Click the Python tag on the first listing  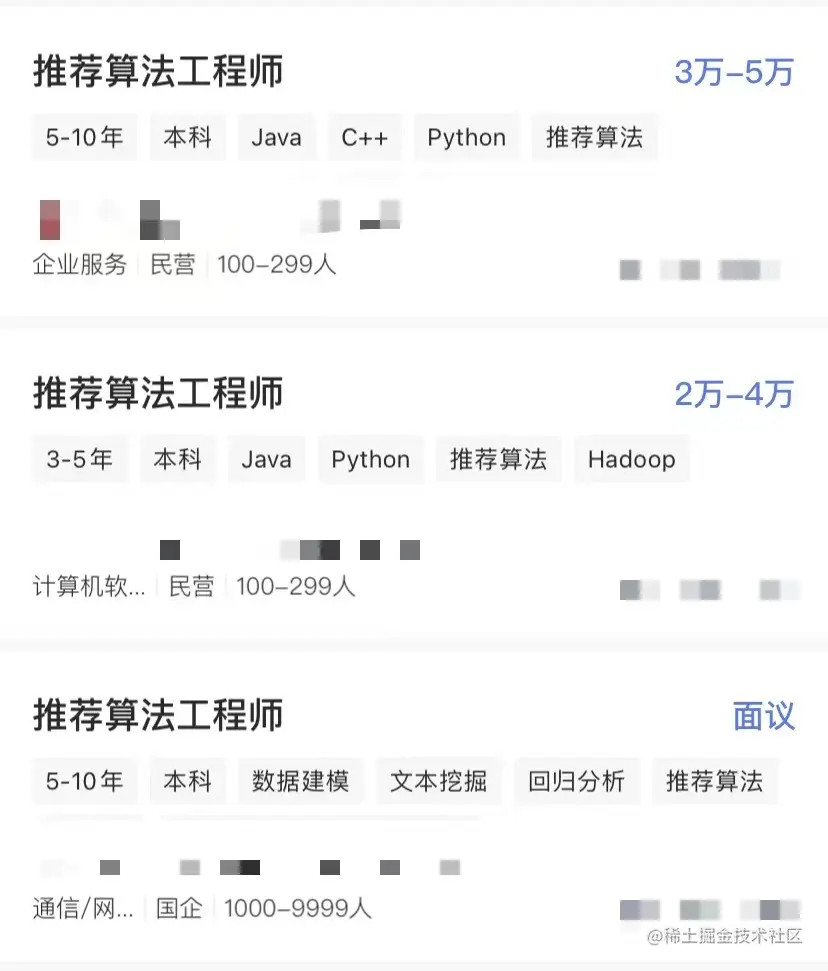click(466, 138)
